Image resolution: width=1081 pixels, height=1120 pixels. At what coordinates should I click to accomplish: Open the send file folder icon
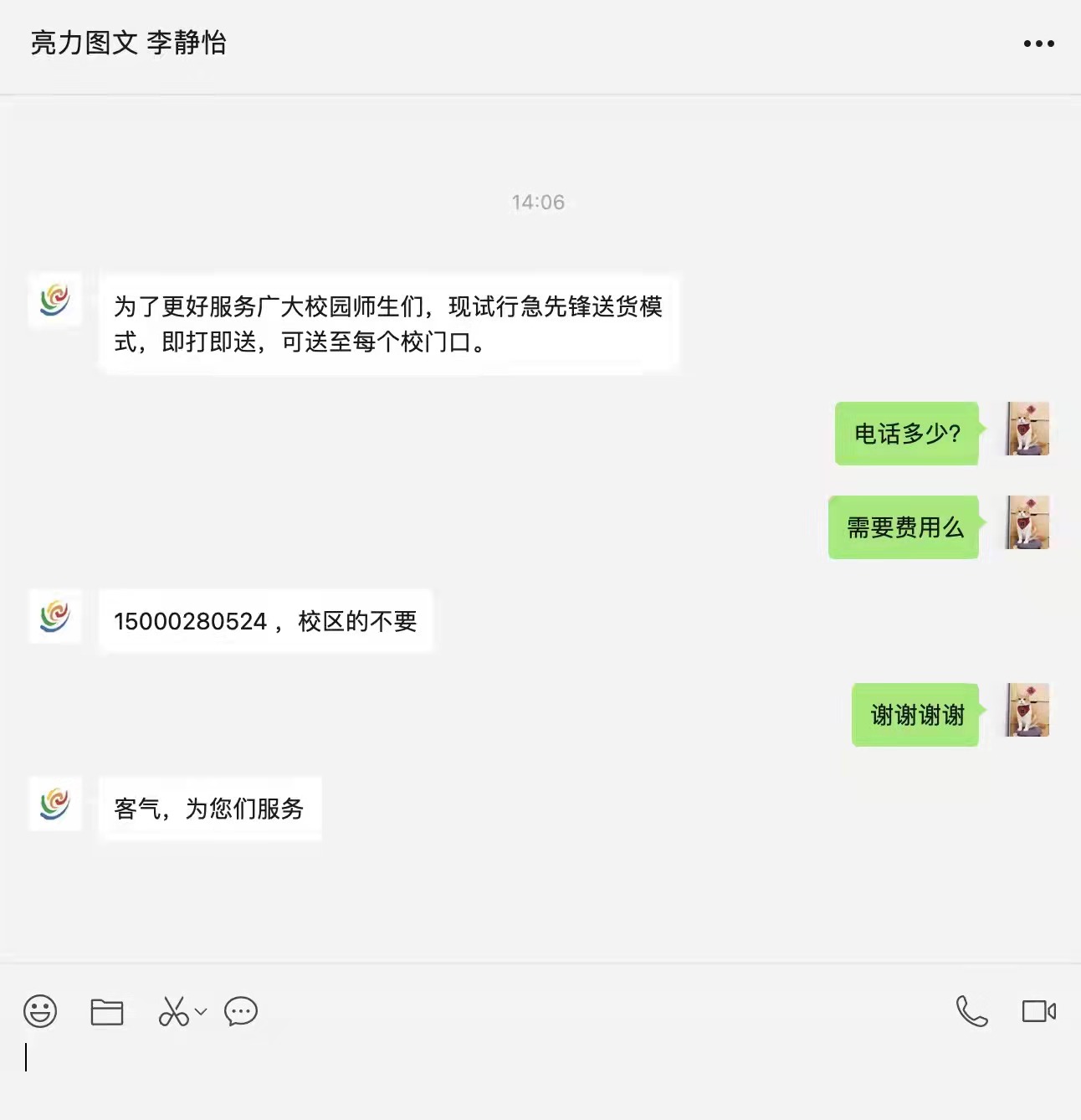click(x=107, y=1012)
